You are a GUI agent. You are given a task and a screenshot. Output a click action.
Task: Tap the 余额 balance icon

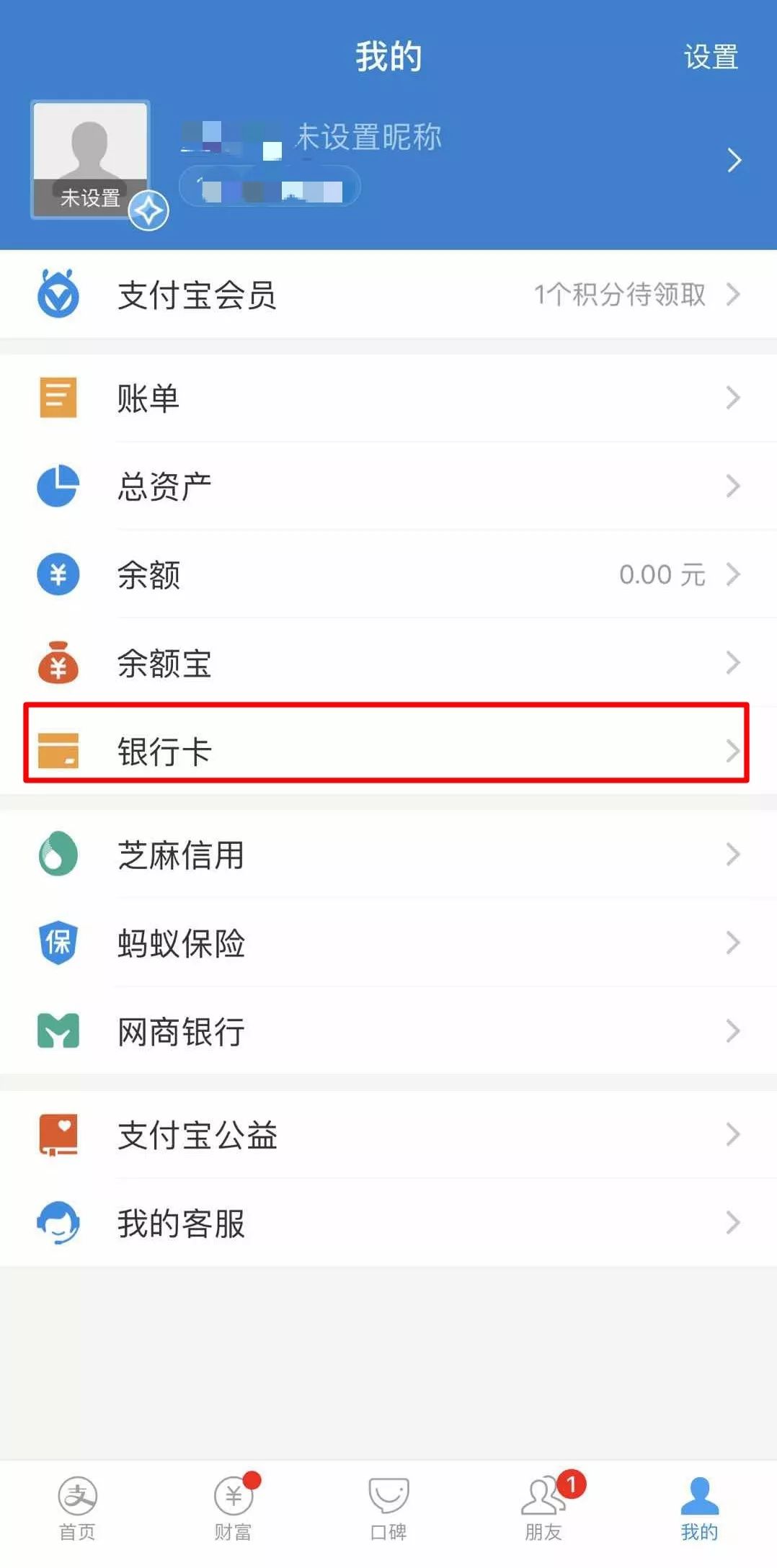(x=58, y=574)
